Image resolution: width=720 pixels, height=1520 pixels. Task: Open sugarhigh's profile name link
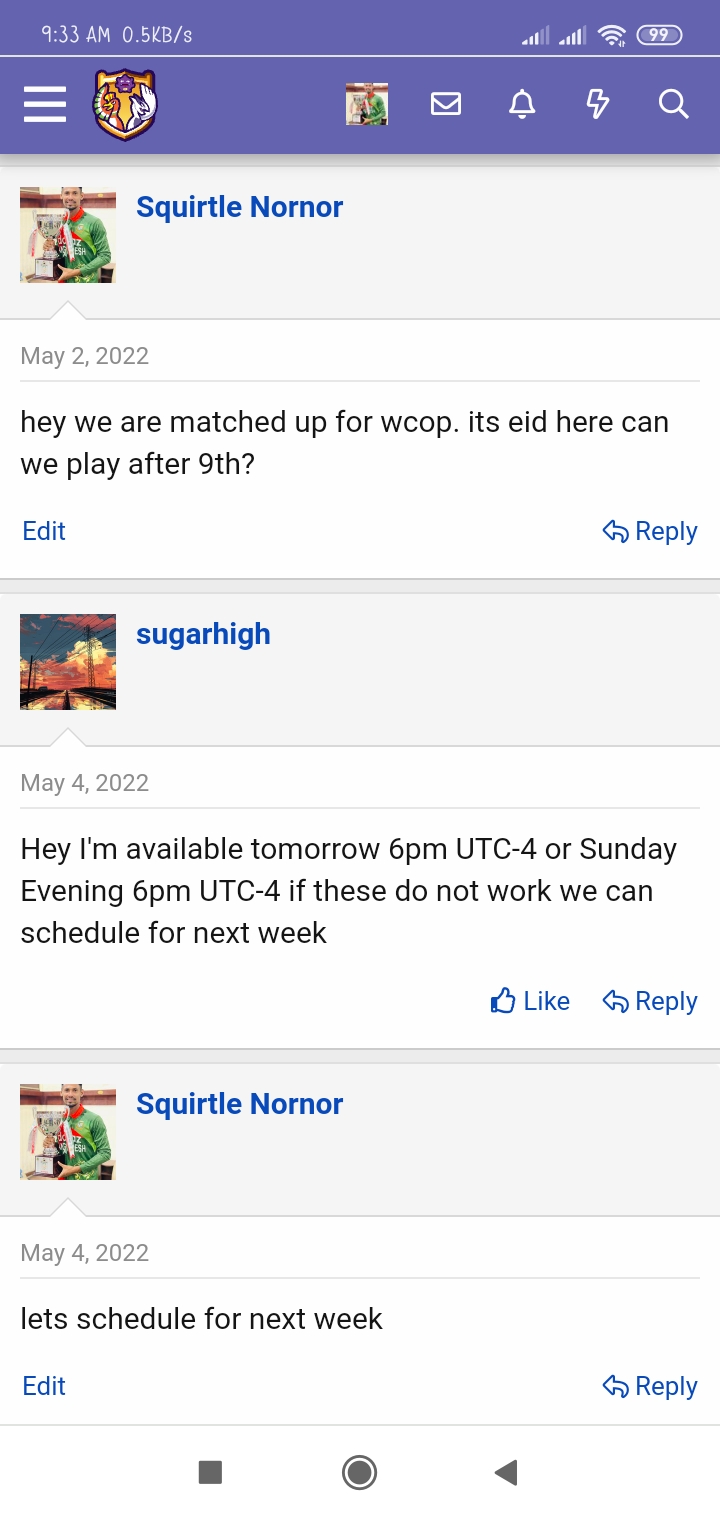[203, 634]
